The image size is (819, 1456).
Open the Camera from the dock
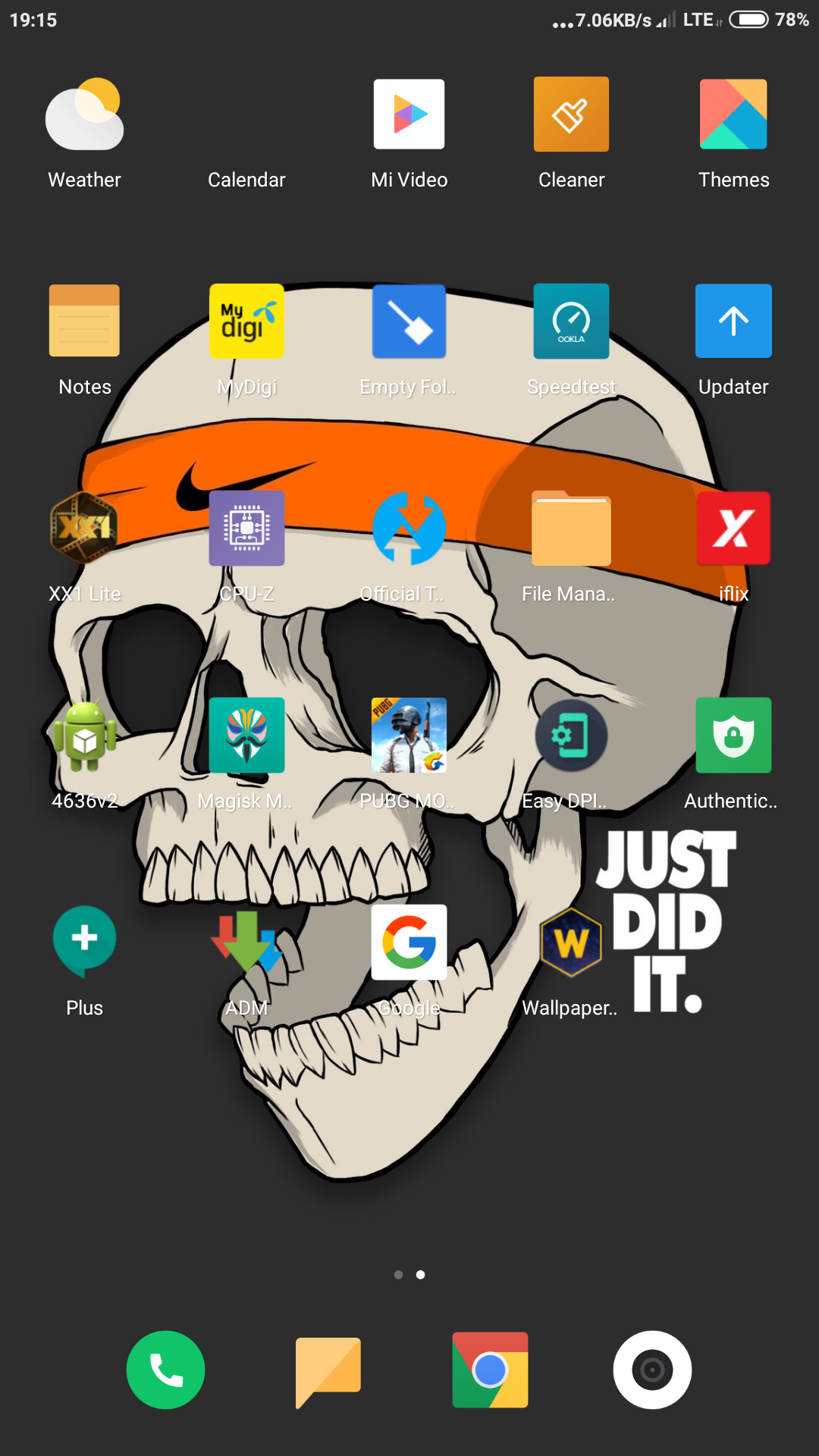(x=652, y=1370)
